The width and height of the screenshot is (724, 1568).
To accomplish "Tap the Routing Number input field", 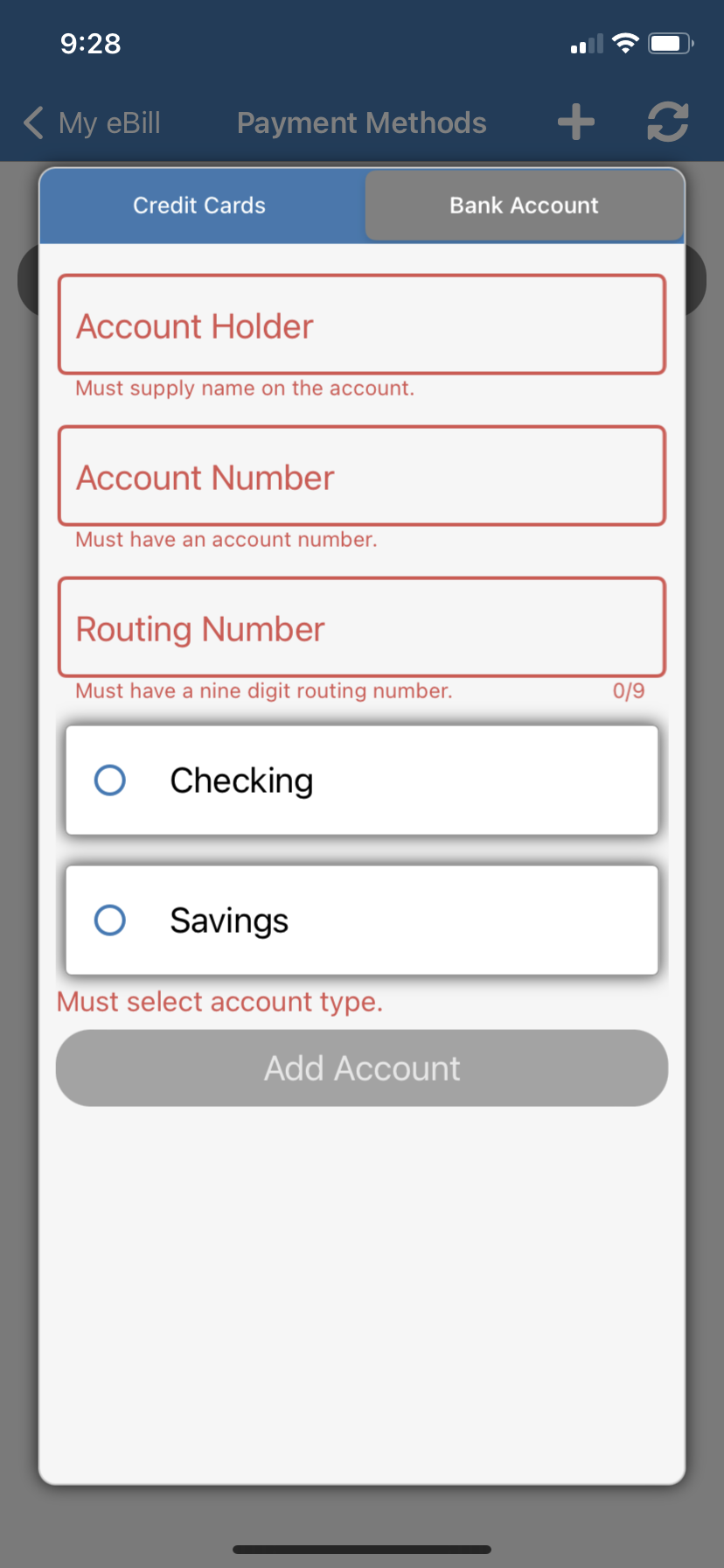I will (x=361, y=626).
